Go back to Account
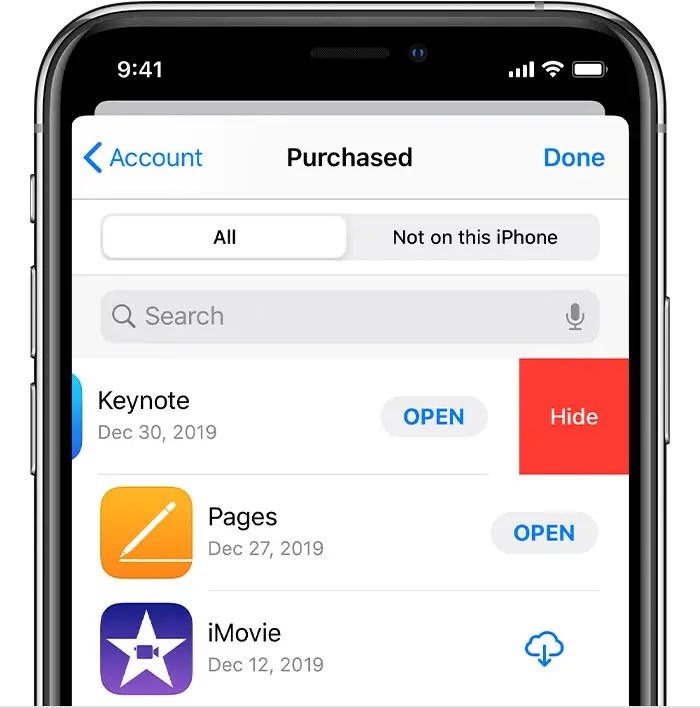700x708 pixels. coord(143,158)
